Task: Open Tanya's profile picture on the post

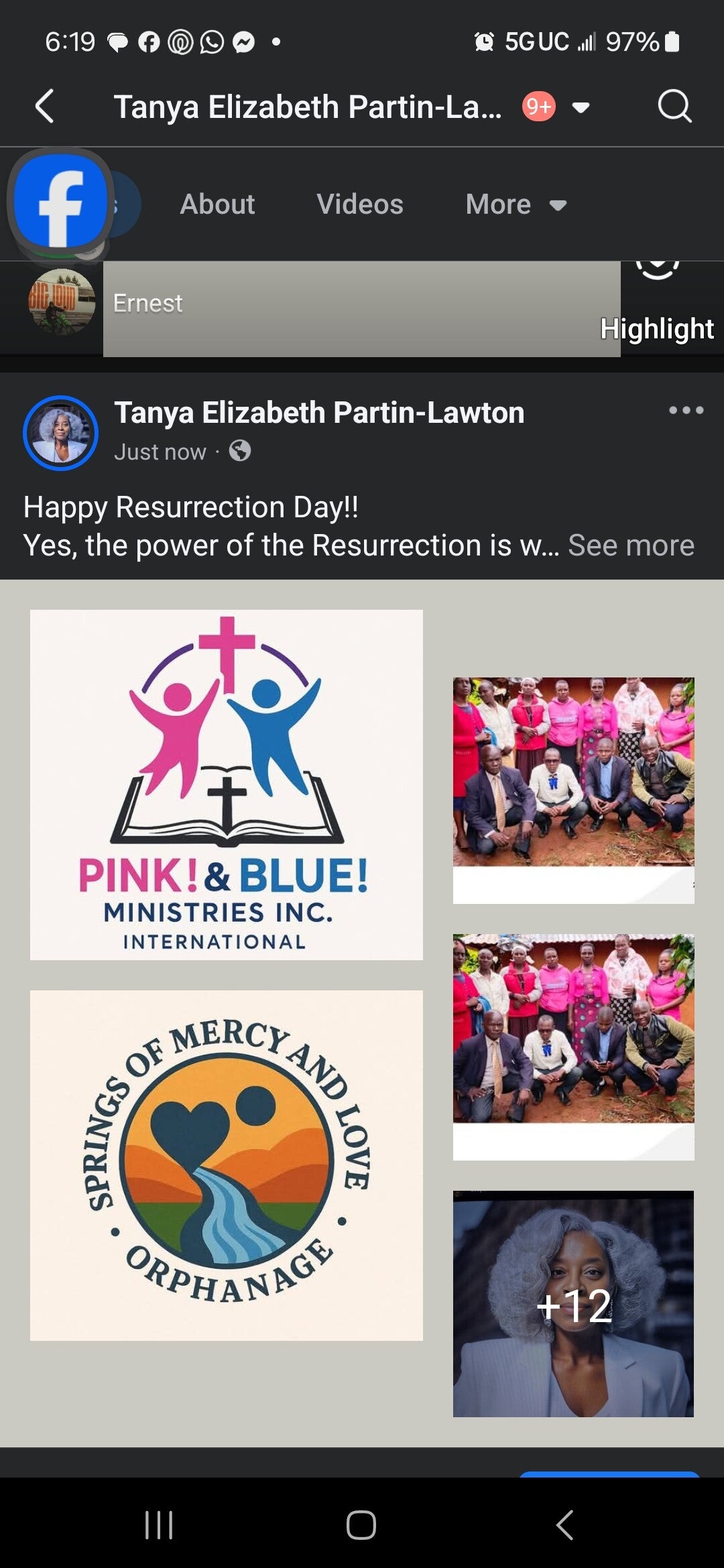Action: tap(60, 433)
